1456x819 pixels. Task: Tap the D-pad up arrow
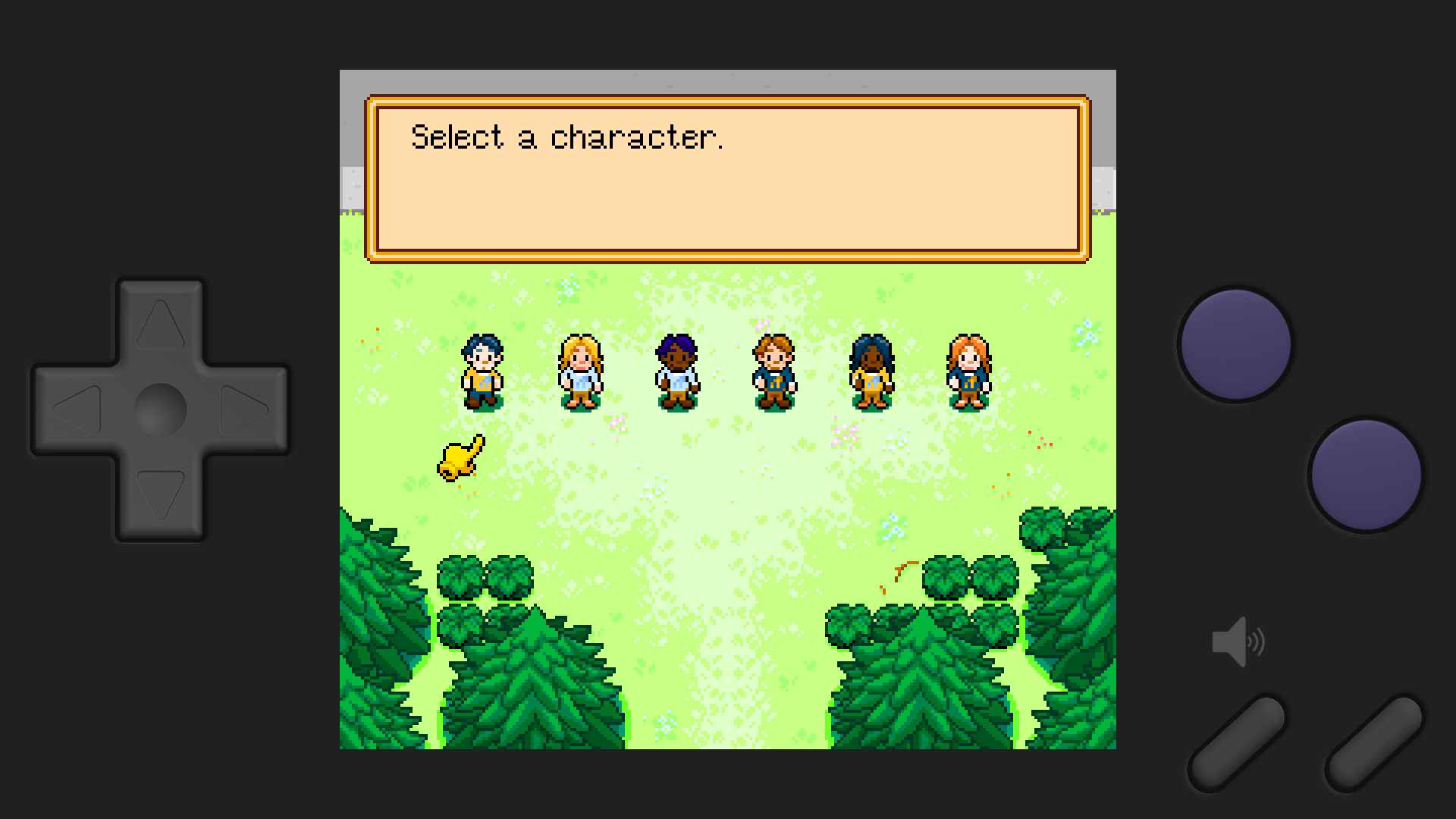click(x=160, y=325)
